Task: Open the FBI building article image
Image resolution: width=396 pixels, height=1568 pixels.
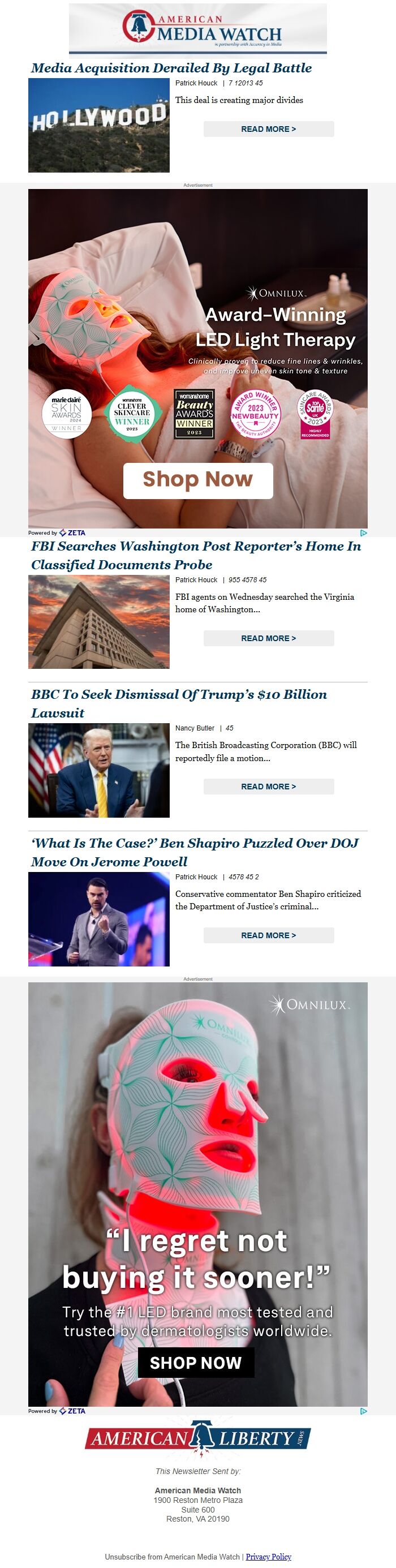Action: pyautogui.click(x=98, y=622)
